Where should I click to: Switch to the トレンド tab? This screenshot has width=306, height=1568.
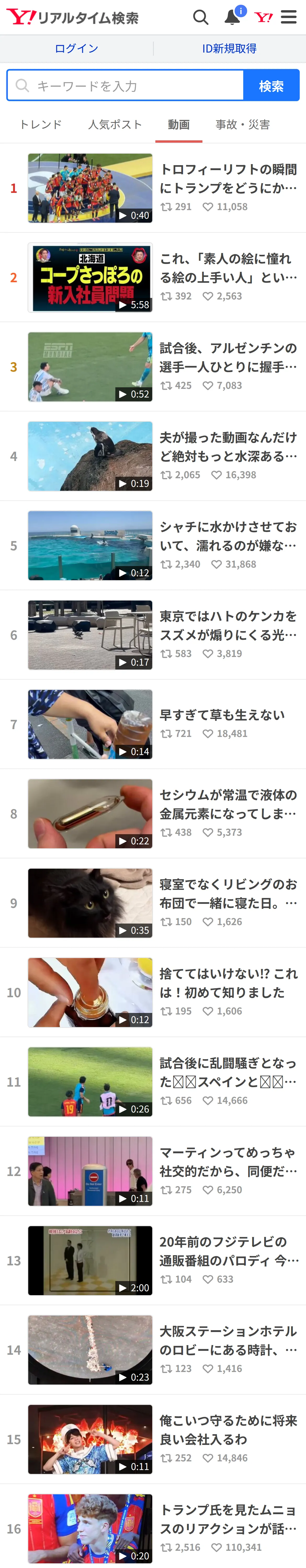click(41, 124)
